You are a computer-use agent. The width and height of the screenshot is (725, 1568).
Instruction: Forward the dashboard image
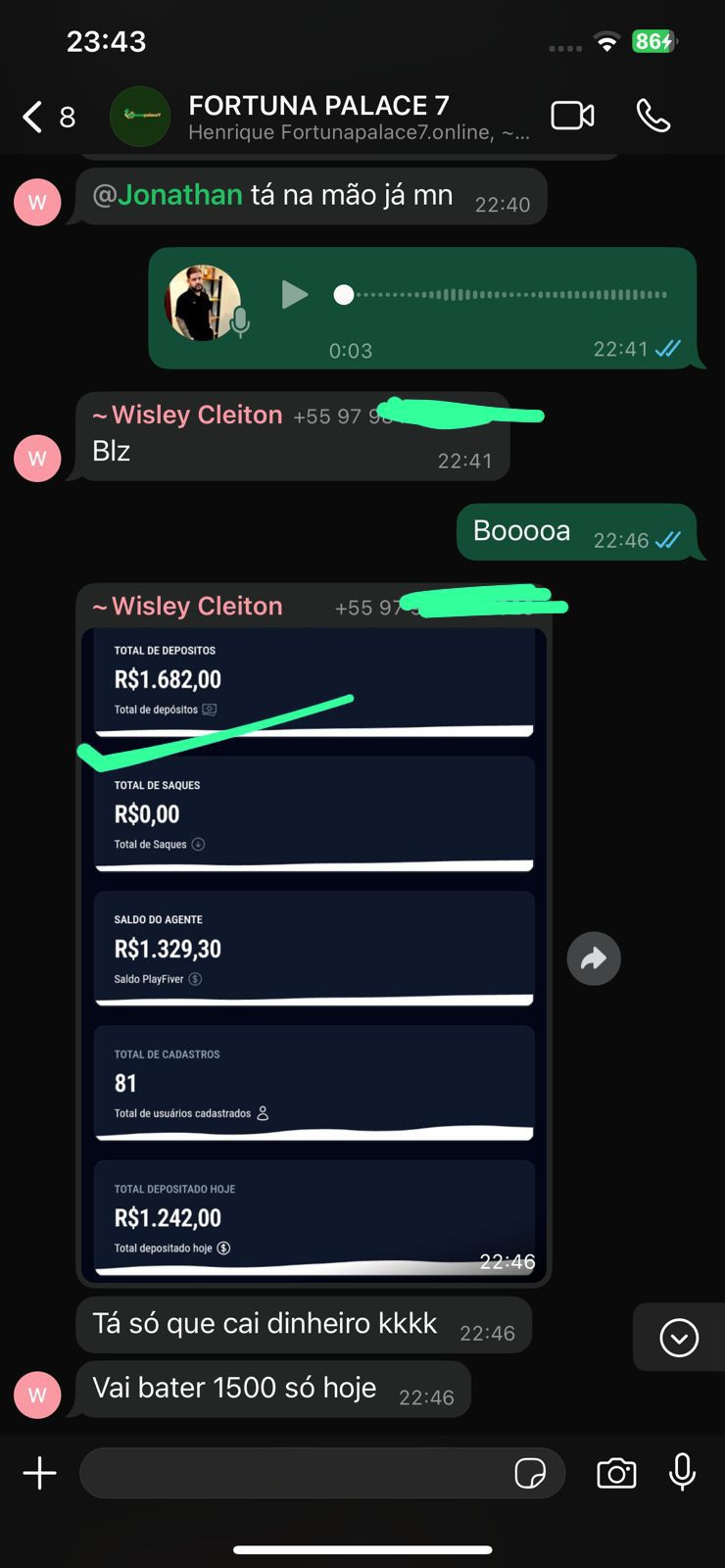594,958
